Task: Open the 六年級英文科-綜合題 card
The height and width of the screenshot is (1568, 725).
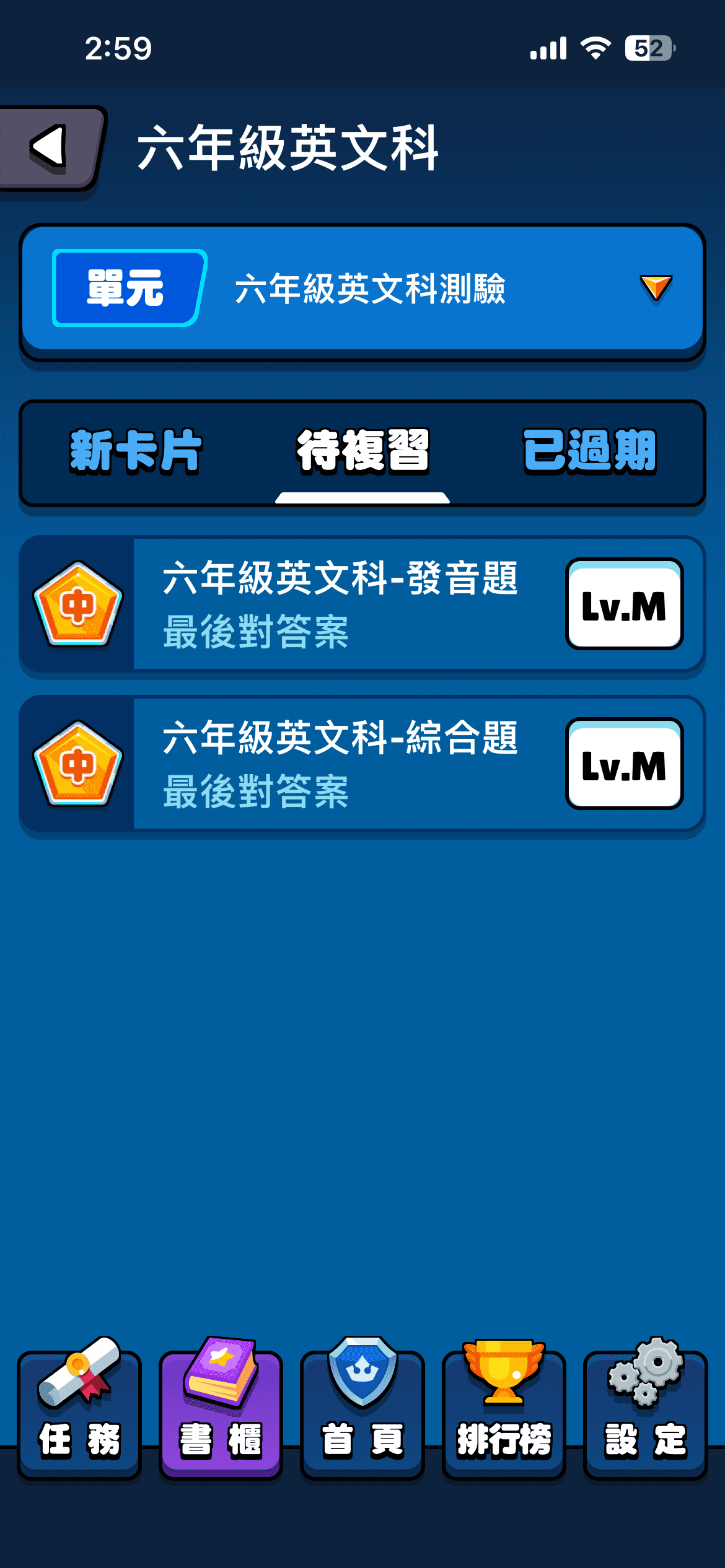Action: point(362,764)
